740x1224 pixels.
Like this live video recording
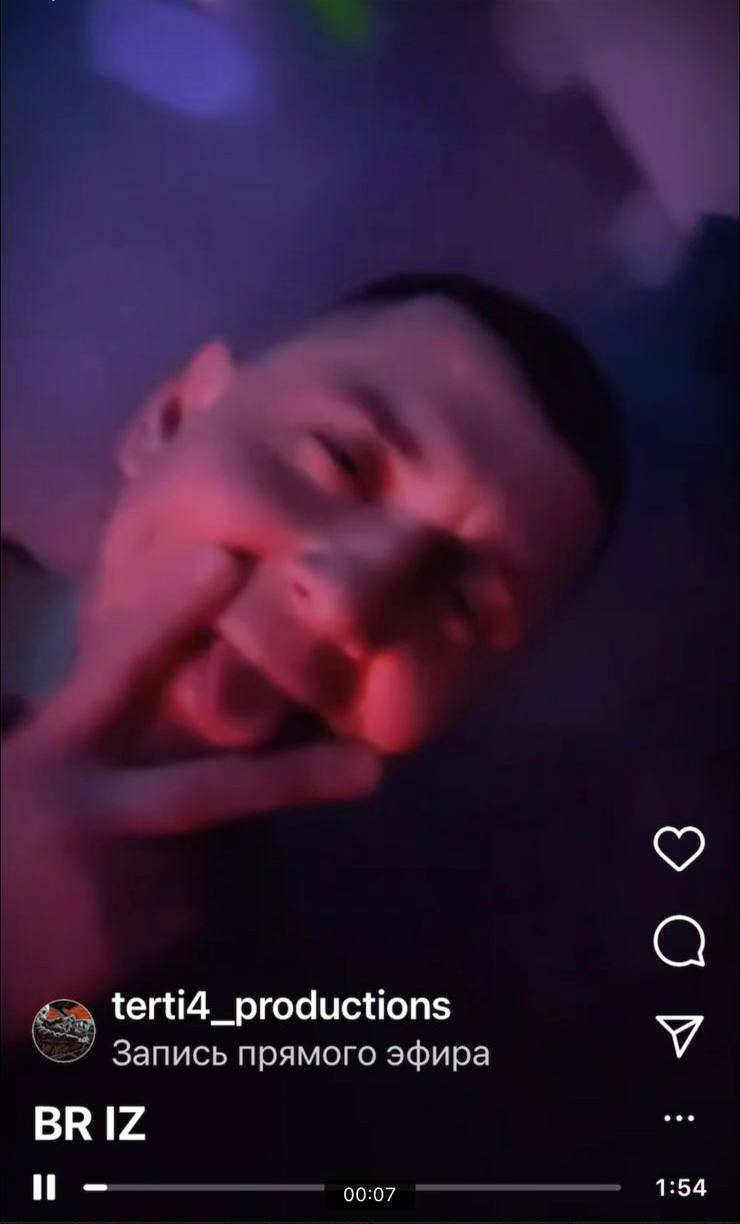pyautogui.click(x=679, y=849)
